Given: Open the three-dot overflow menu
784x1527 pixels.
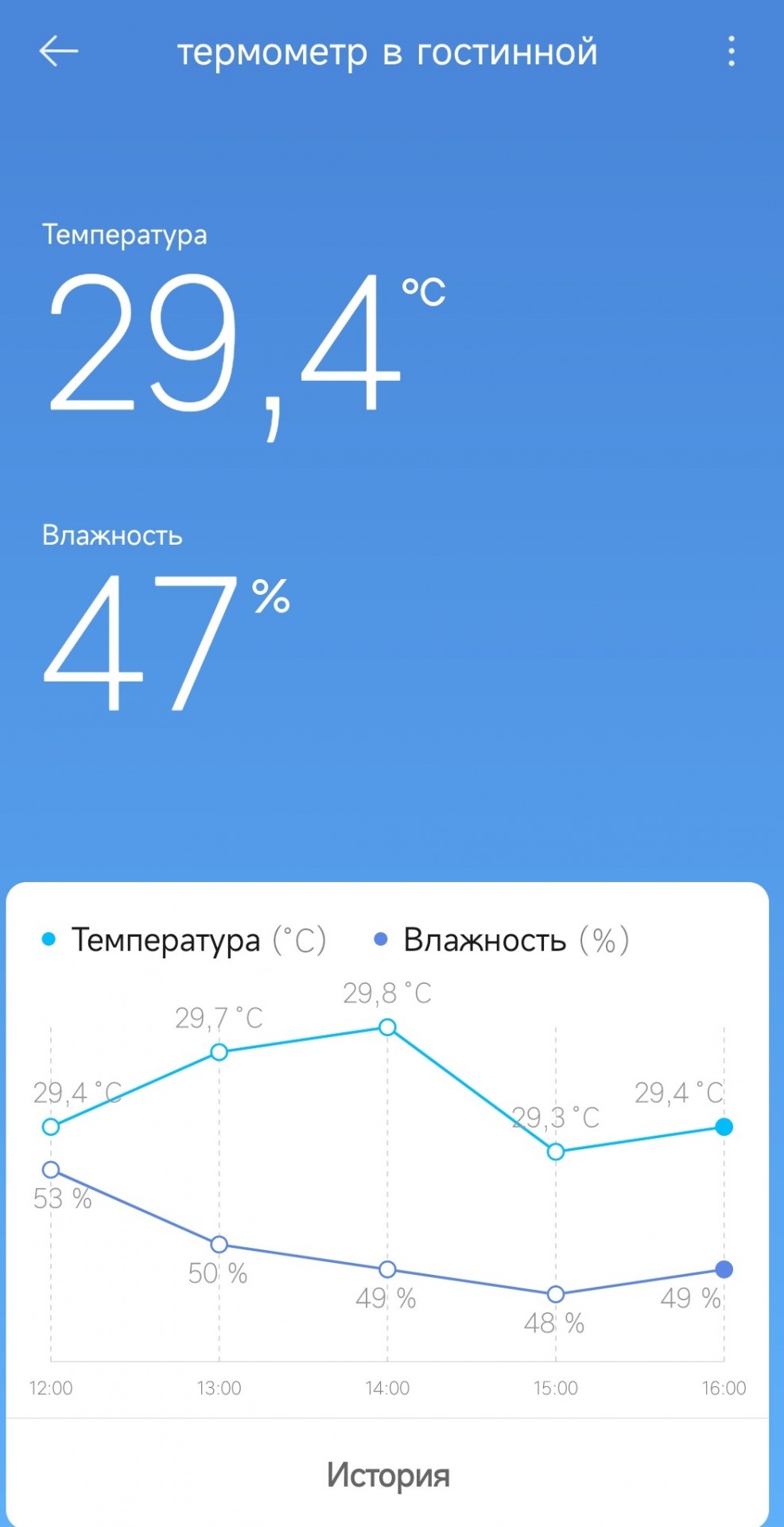Looking at the screenshot, I should [x=732, y=52].
